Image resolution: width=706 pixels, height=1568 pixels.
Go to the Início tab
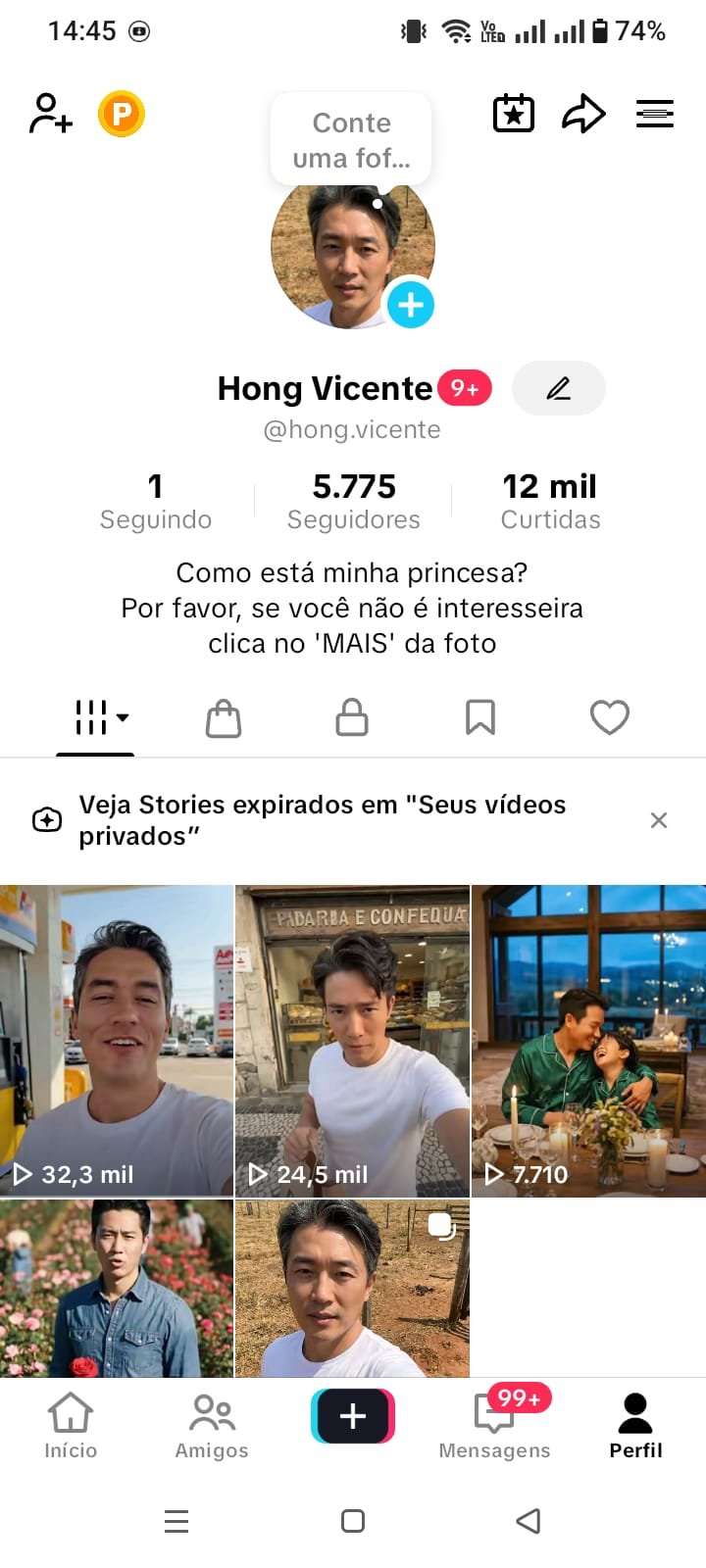pos(71,1426)
